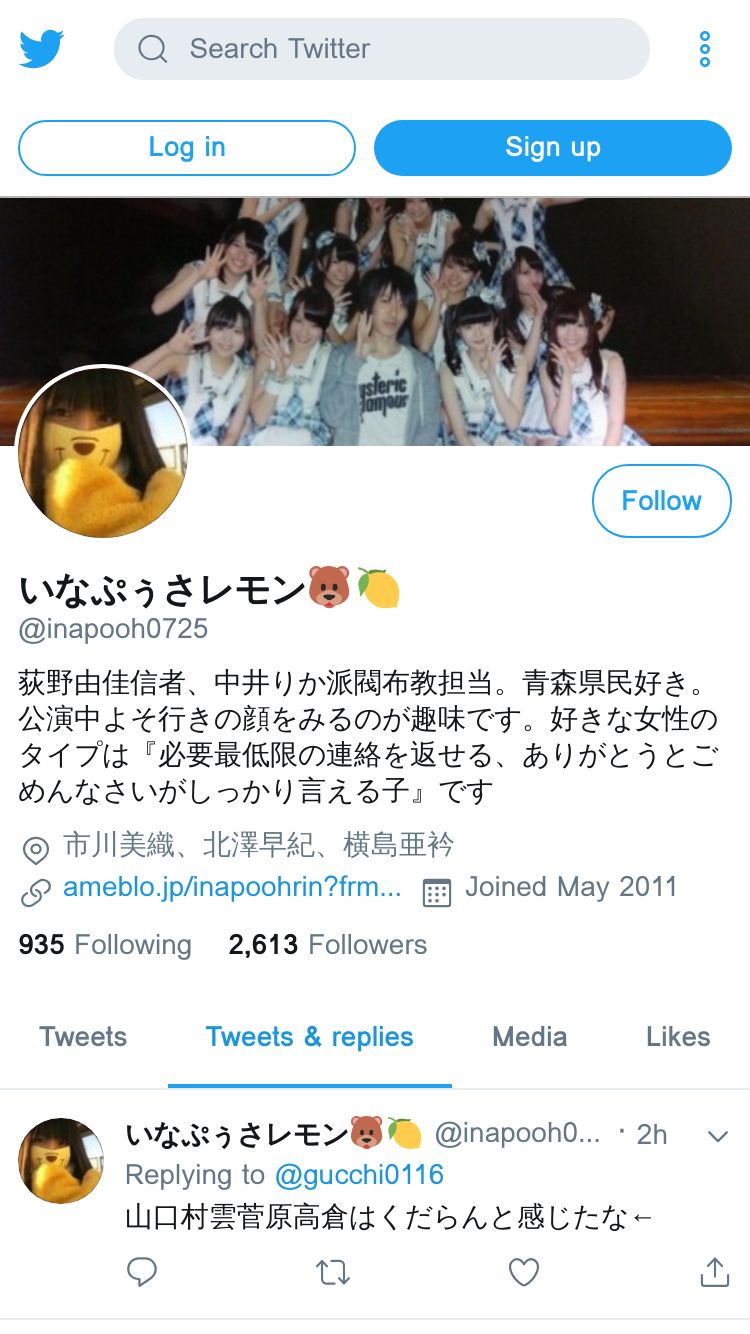750x1334 pixels.
Task: Switch to the Media tab
Action: [x=529, y=1037]
